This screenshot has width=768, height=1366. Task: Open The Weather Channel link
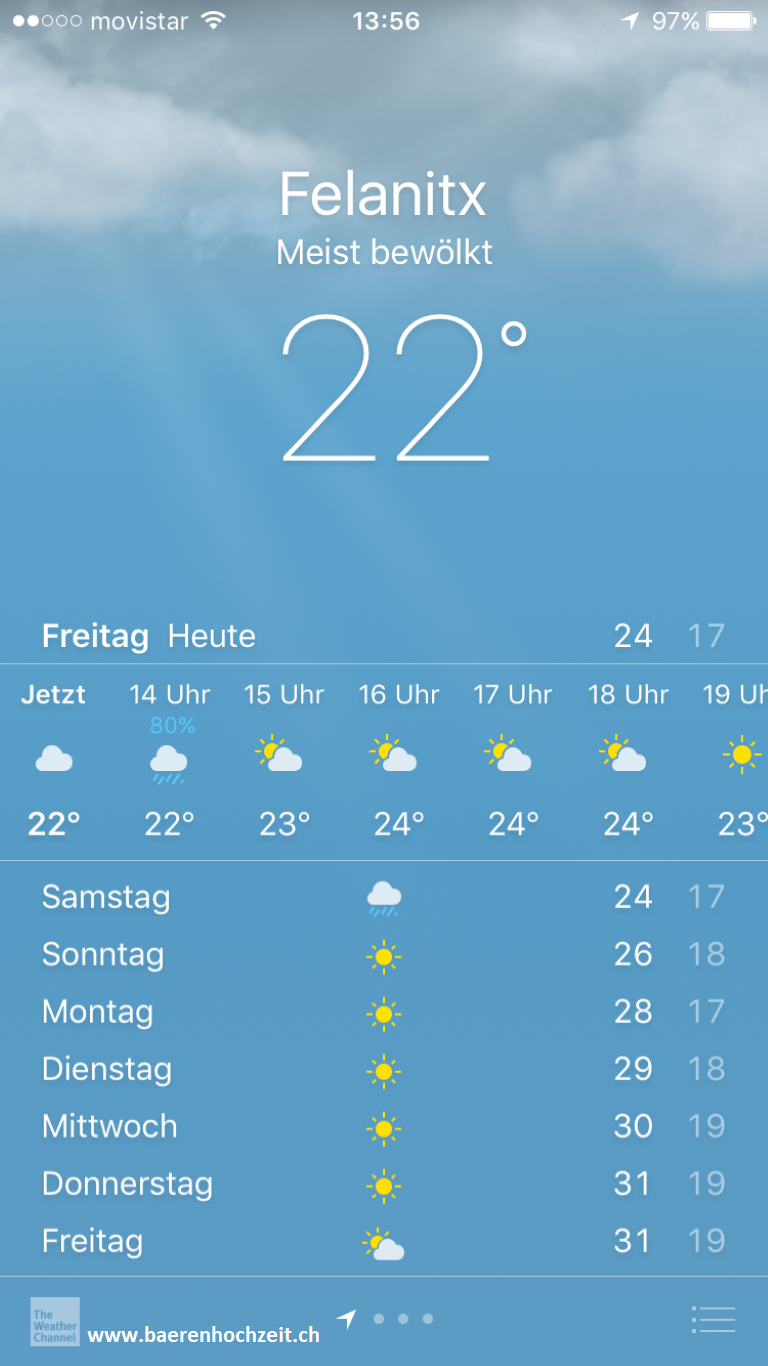point(54,1322)
